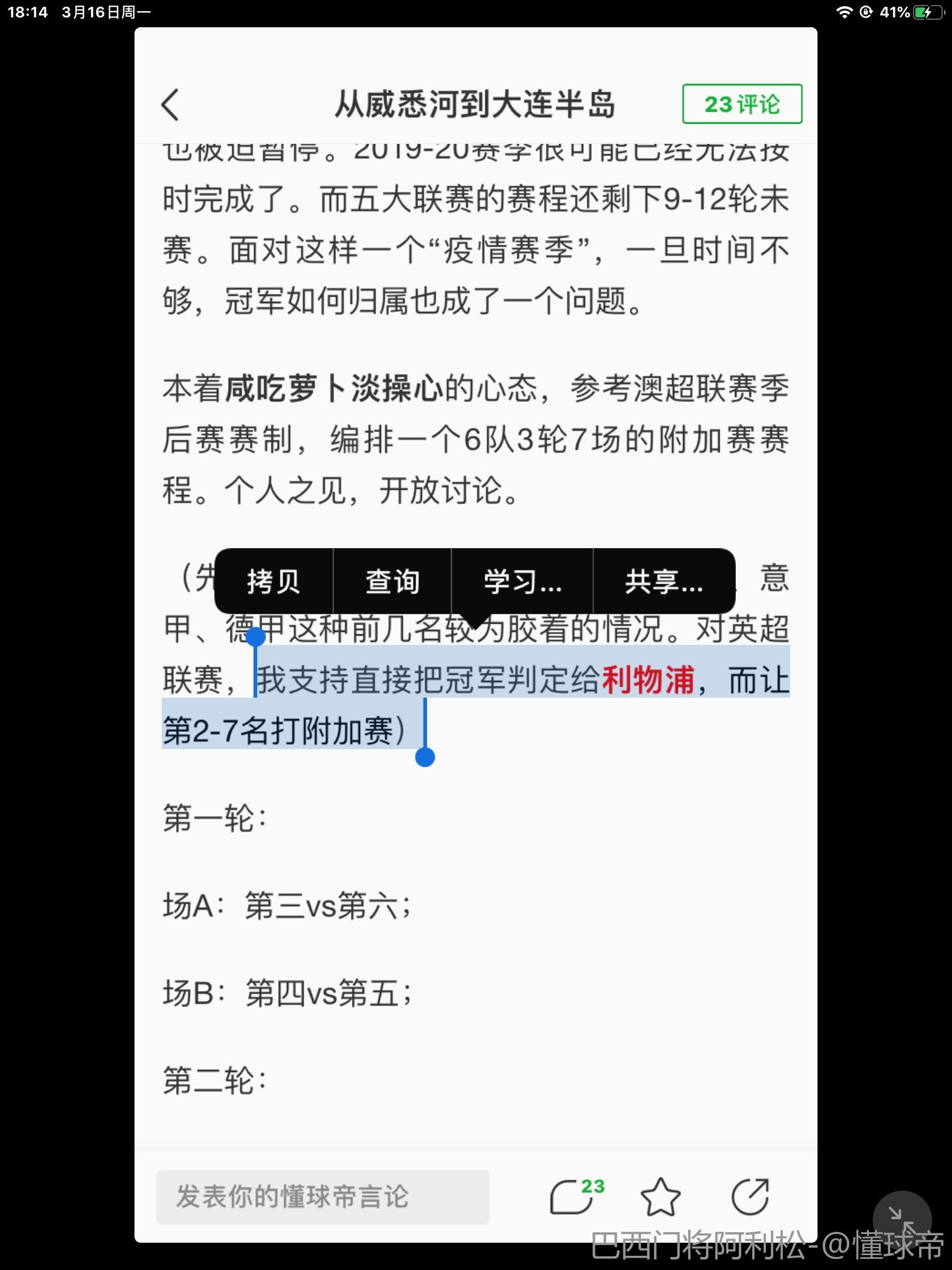
Task: Tap 拷贝 to copy the selected text
Action: 273,581
